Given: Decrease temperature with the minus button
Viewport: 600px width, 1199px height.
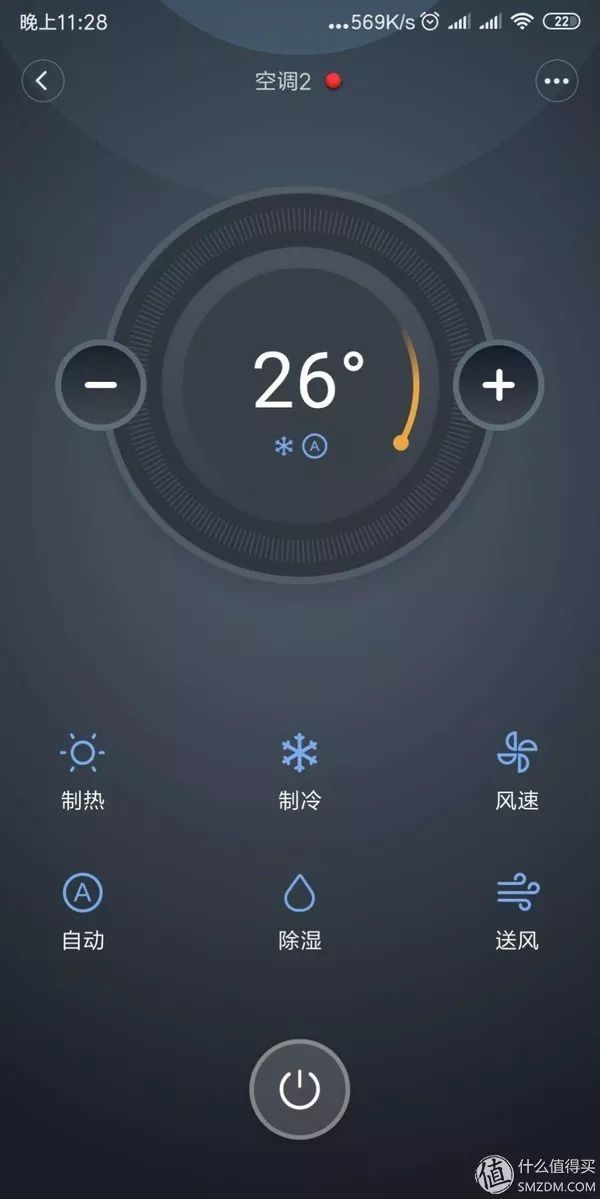Looking at the screenshot, I should 101,385.
